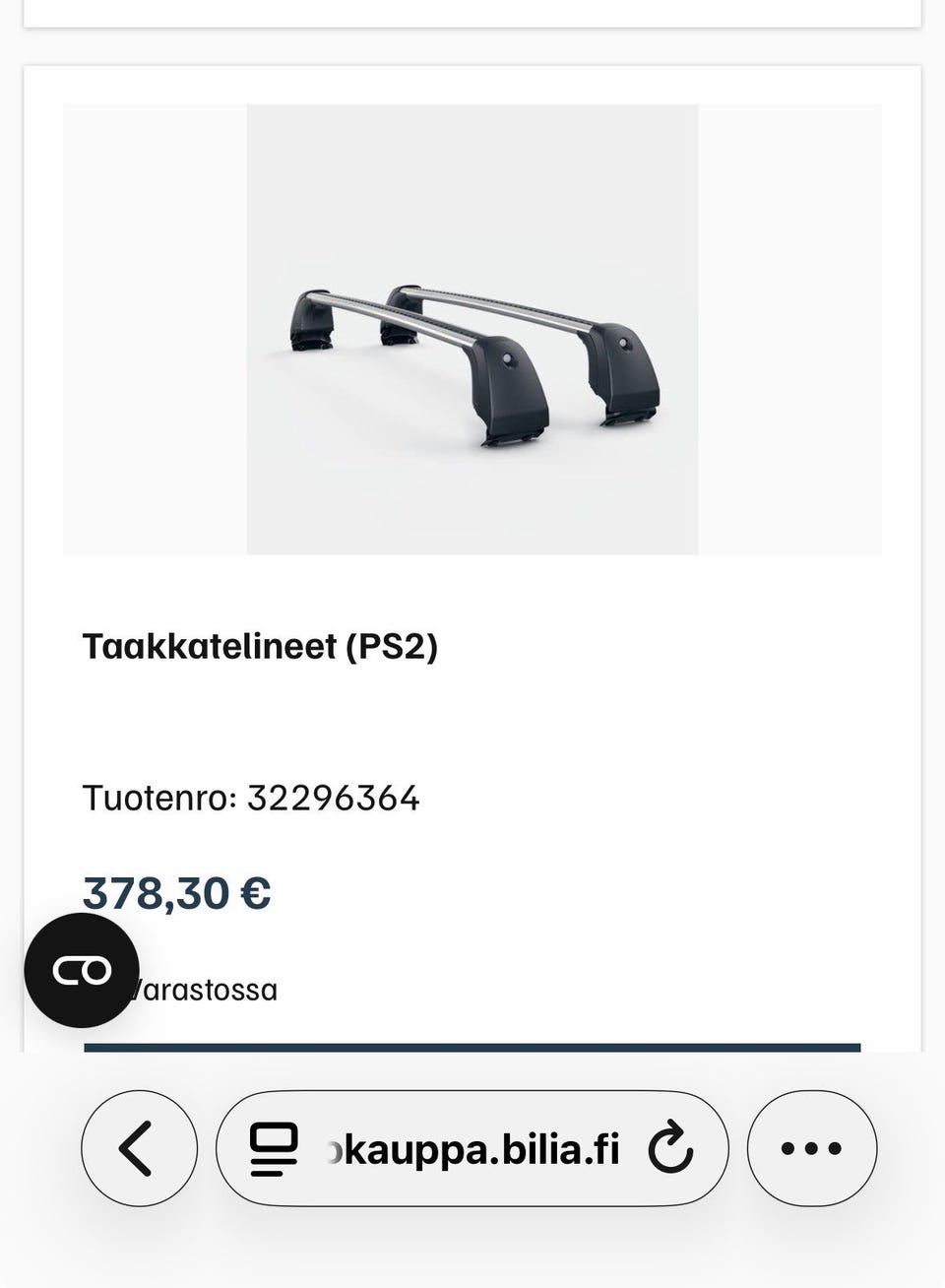Open the Taakkatelineet (PS2) roof rack image
Screen dimensions: 945x1288
pos(472,330)
